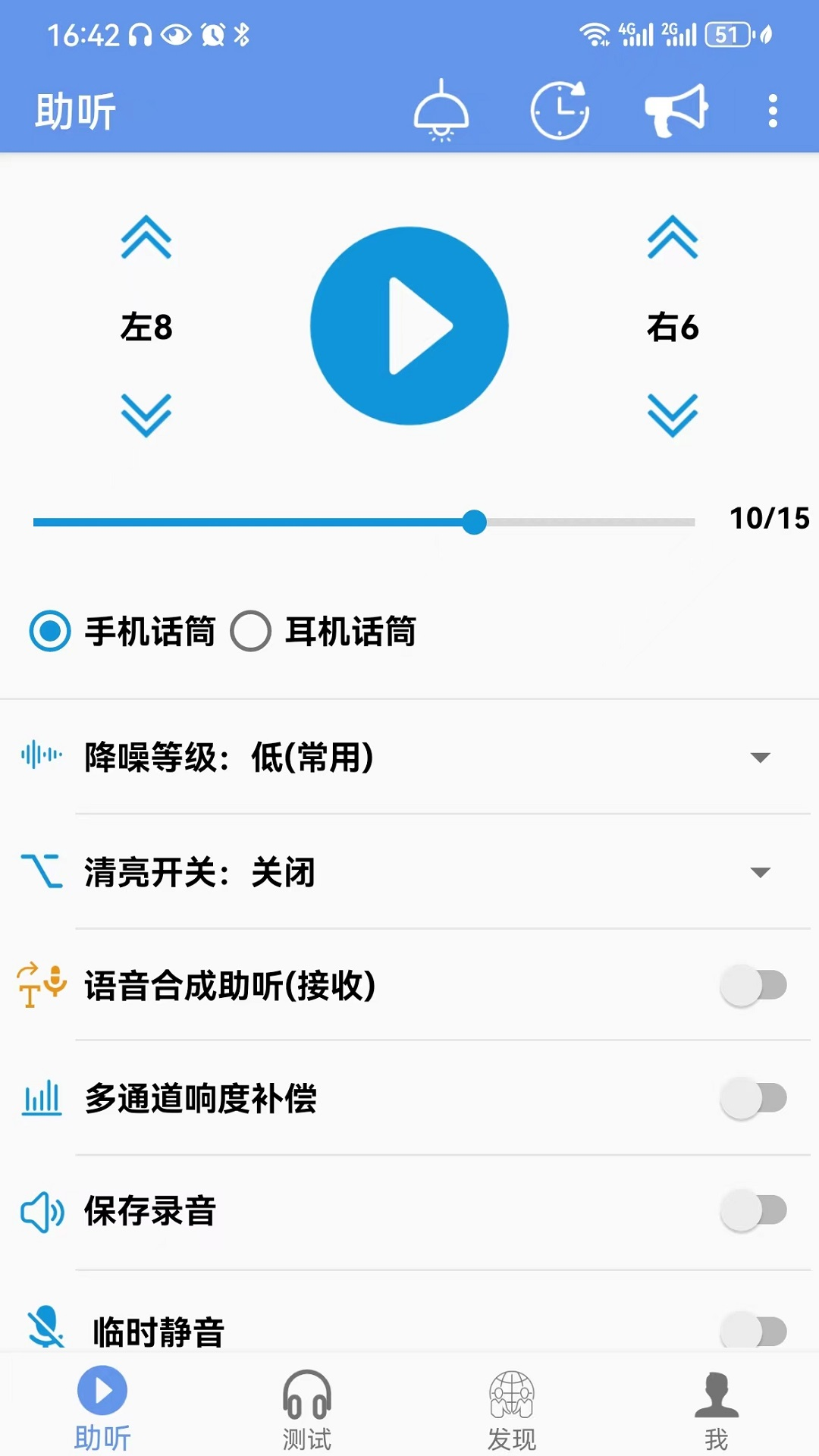Tap the noise reduction waveform icon
Screen dimensions: 819x1456
[42, 756]
